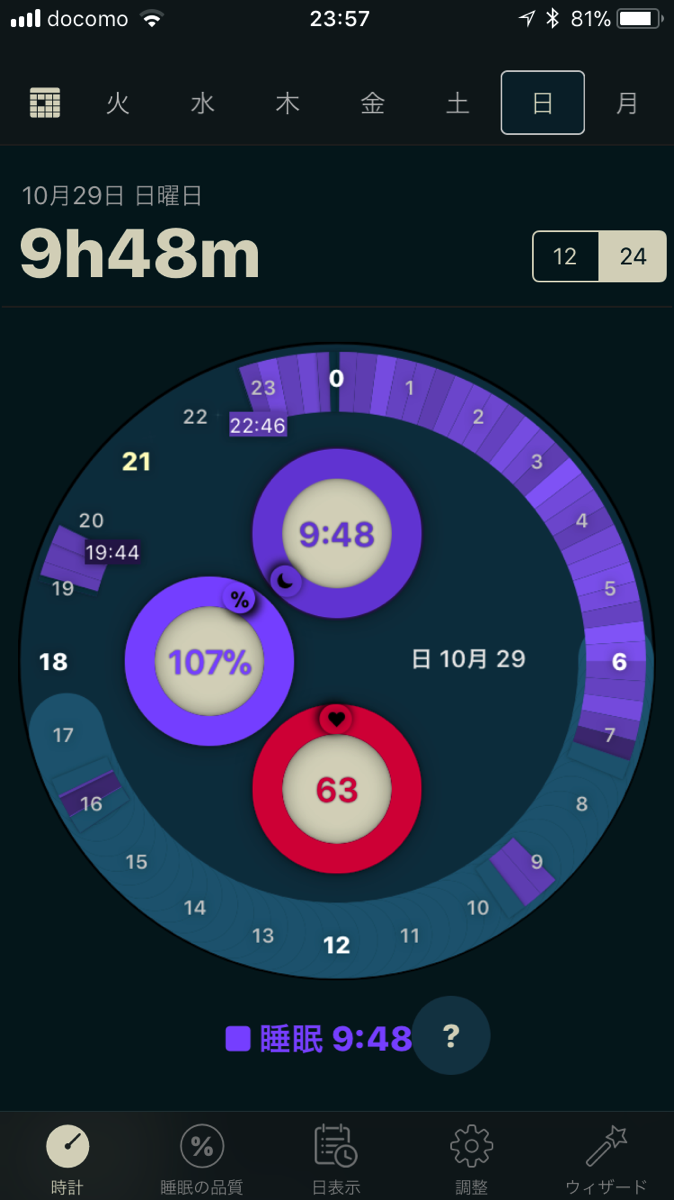The width and height of the screenshot is (674, 1200).
Task: Select the 火 day tab
Action: coord(118,103)
